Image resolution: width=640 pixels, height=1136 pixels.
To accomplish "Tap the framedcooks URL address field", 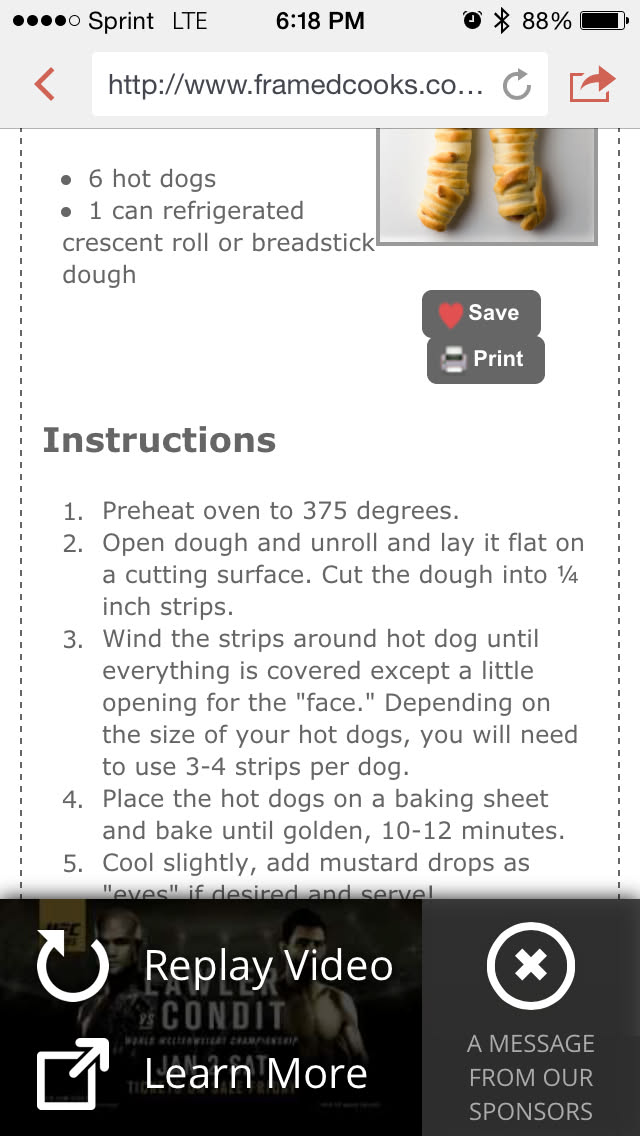I will (x=295, y=85).
